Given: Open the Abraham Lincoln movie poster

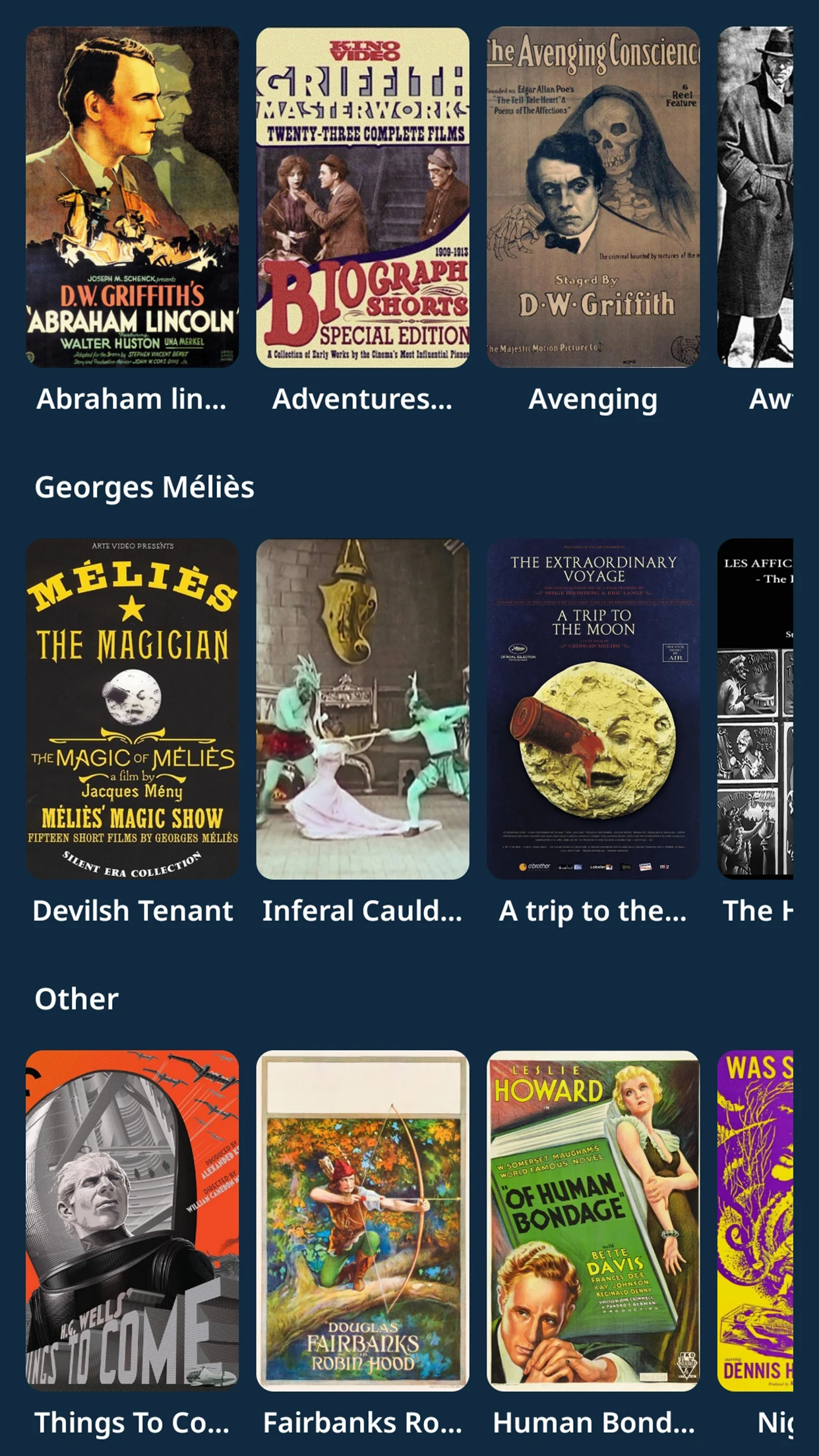Looking at the screenshot, I should pos(132,197).
